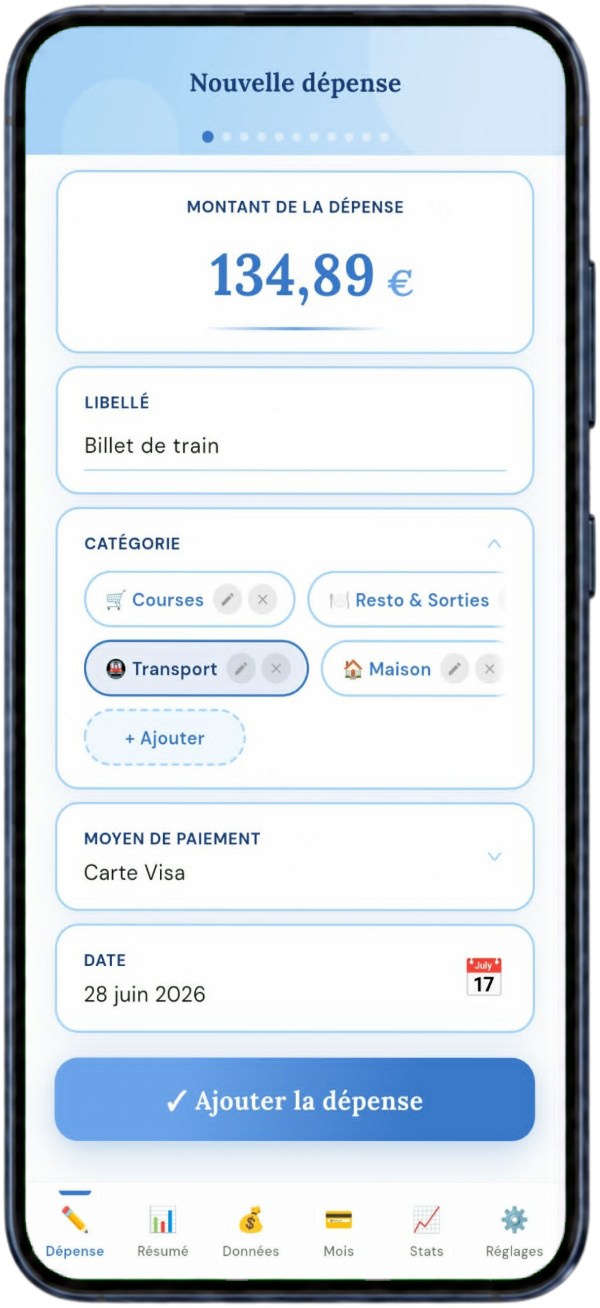Go to the Données tab
The width and height of the screenshot is (600, 1308).
click(x=251, y=1231)
